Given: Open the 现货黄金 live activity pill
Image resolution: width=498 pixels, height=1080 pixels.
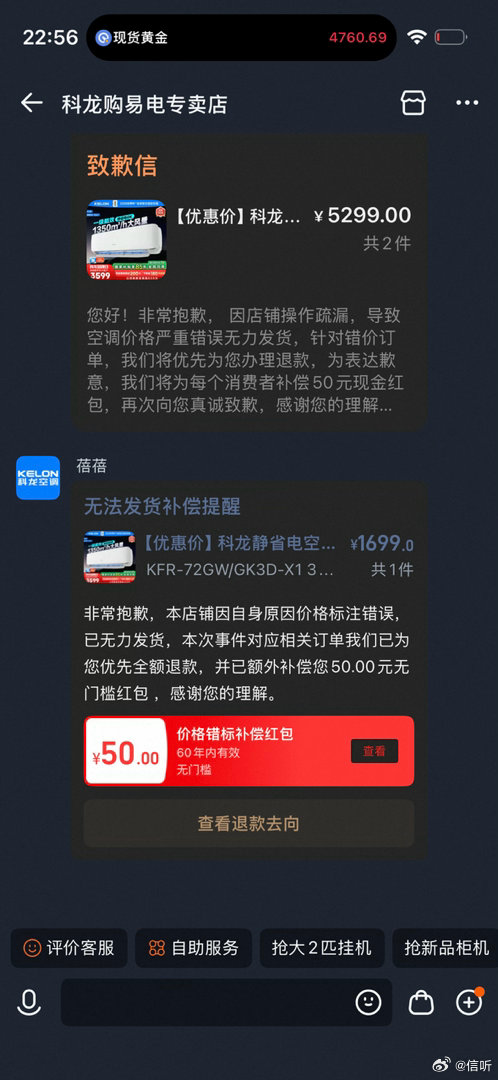Looking at the screenshot, I should tap(241, 37).
